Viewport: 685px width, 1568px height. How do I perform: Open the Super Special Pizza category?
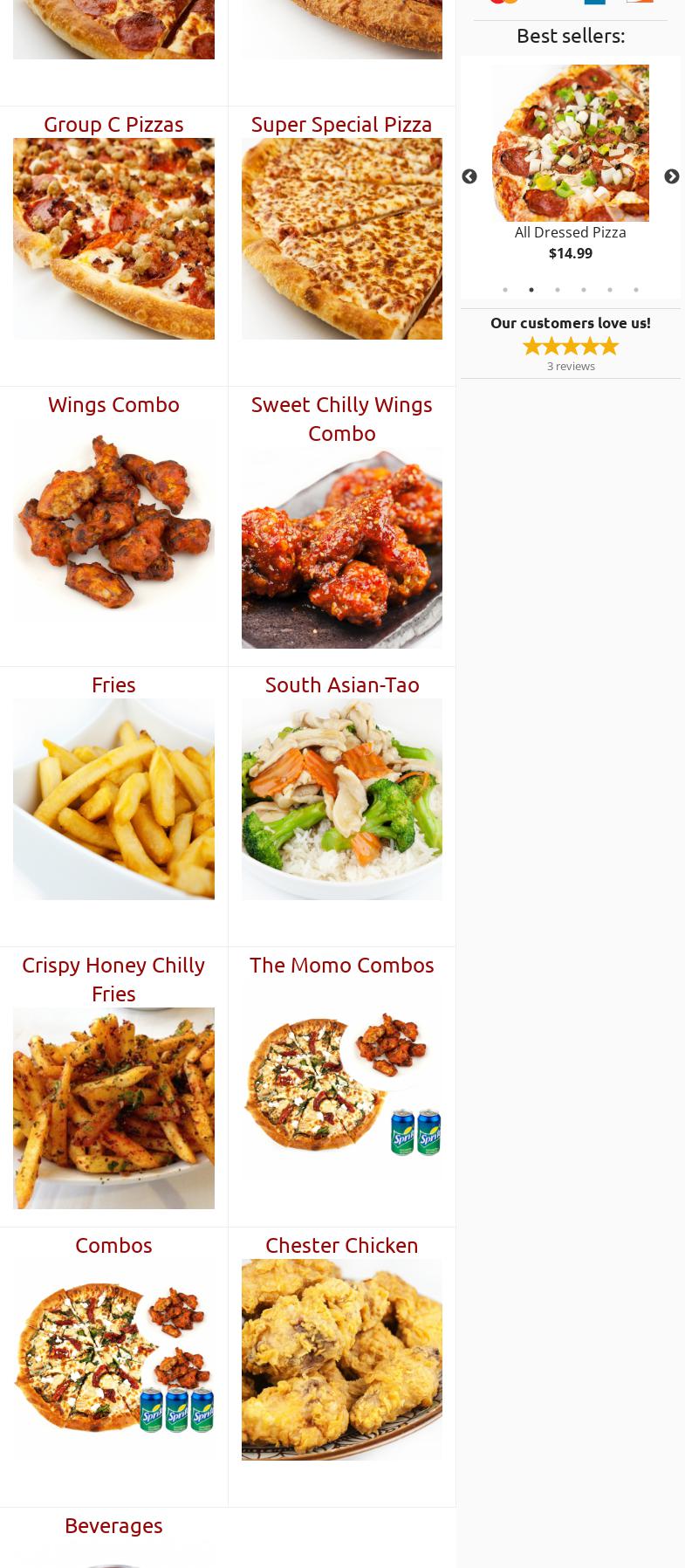click(341, 125)
